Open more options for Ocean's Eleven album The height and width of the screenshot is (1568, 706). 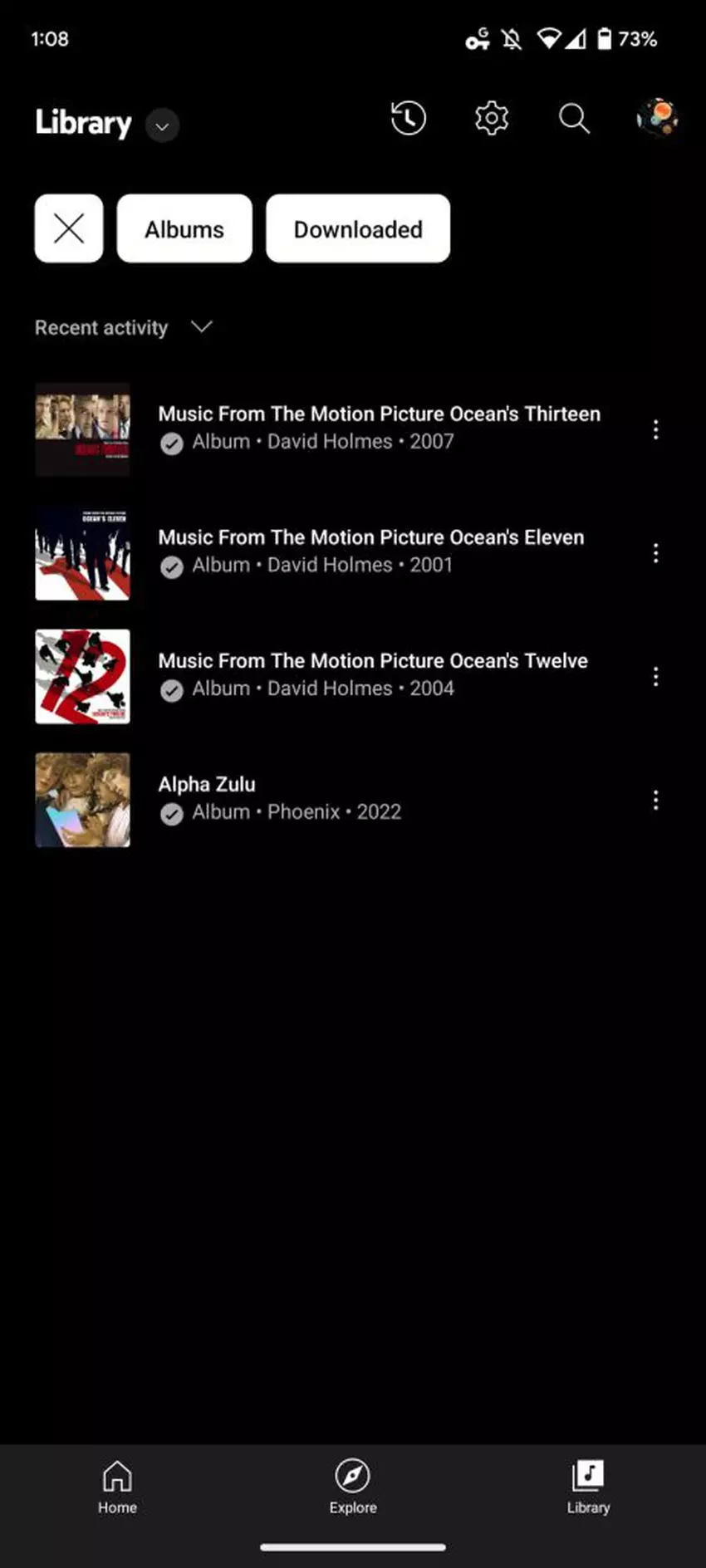tap(655, 553)
